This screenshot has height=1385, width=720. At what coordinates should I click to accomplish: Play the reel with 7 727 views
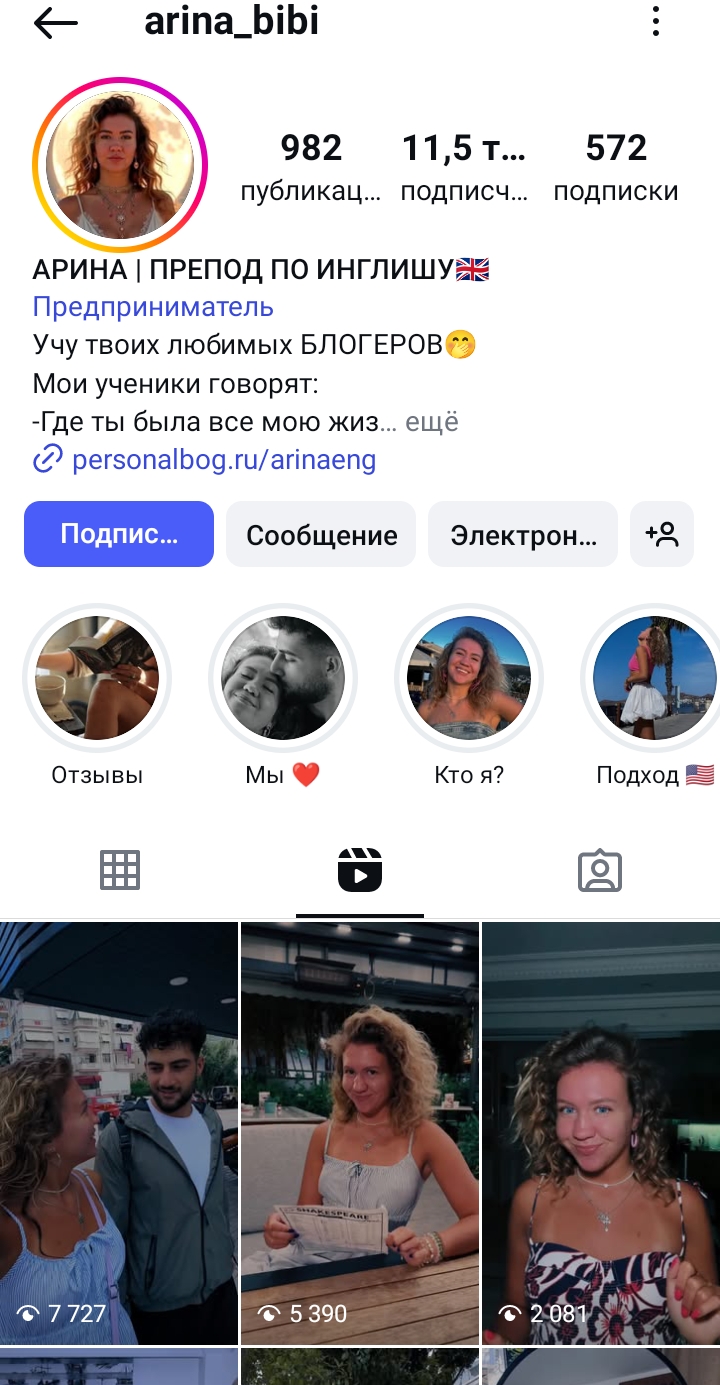[x=119, y=1133]
